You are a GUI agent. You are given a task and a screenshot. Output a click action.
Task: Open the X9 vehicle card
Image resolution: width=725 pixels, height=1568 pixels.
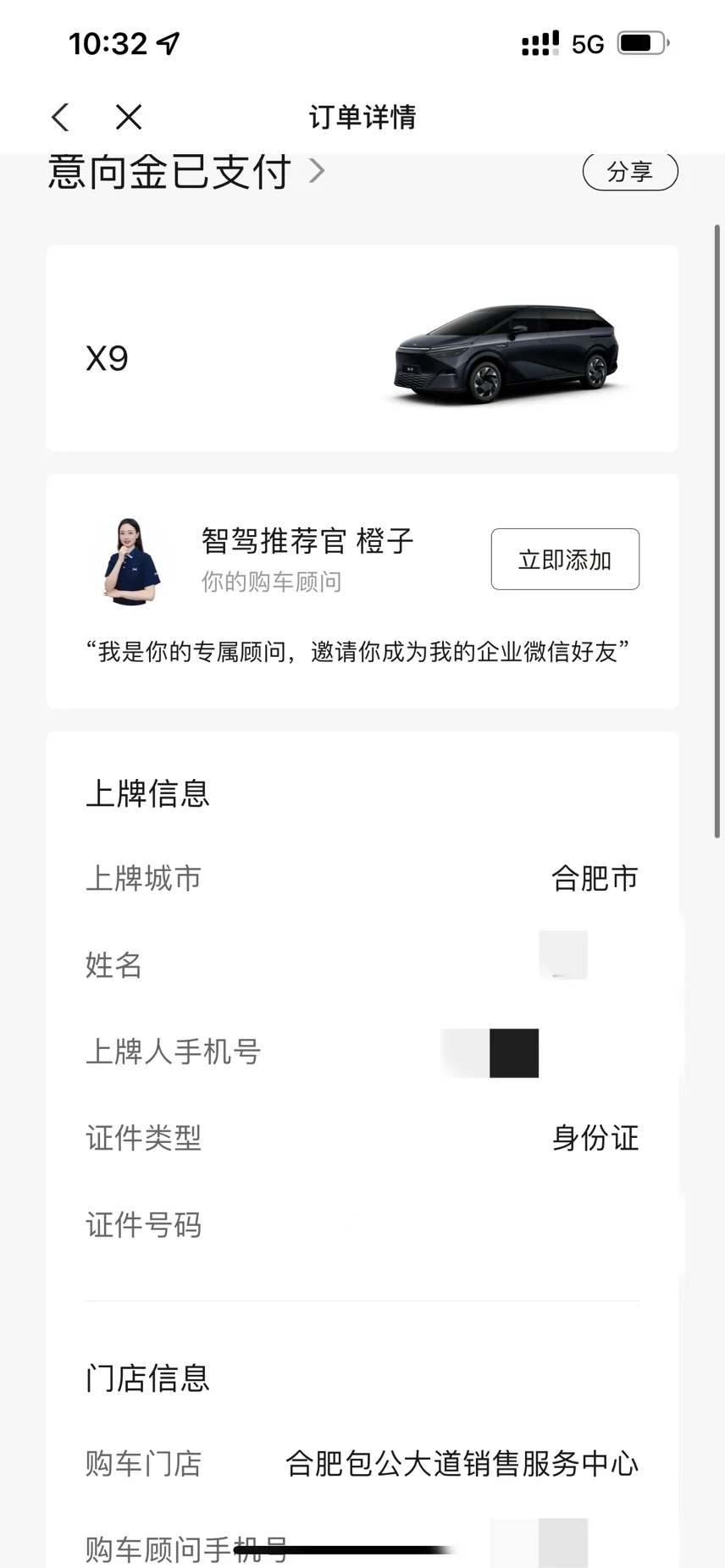point(362,348)
